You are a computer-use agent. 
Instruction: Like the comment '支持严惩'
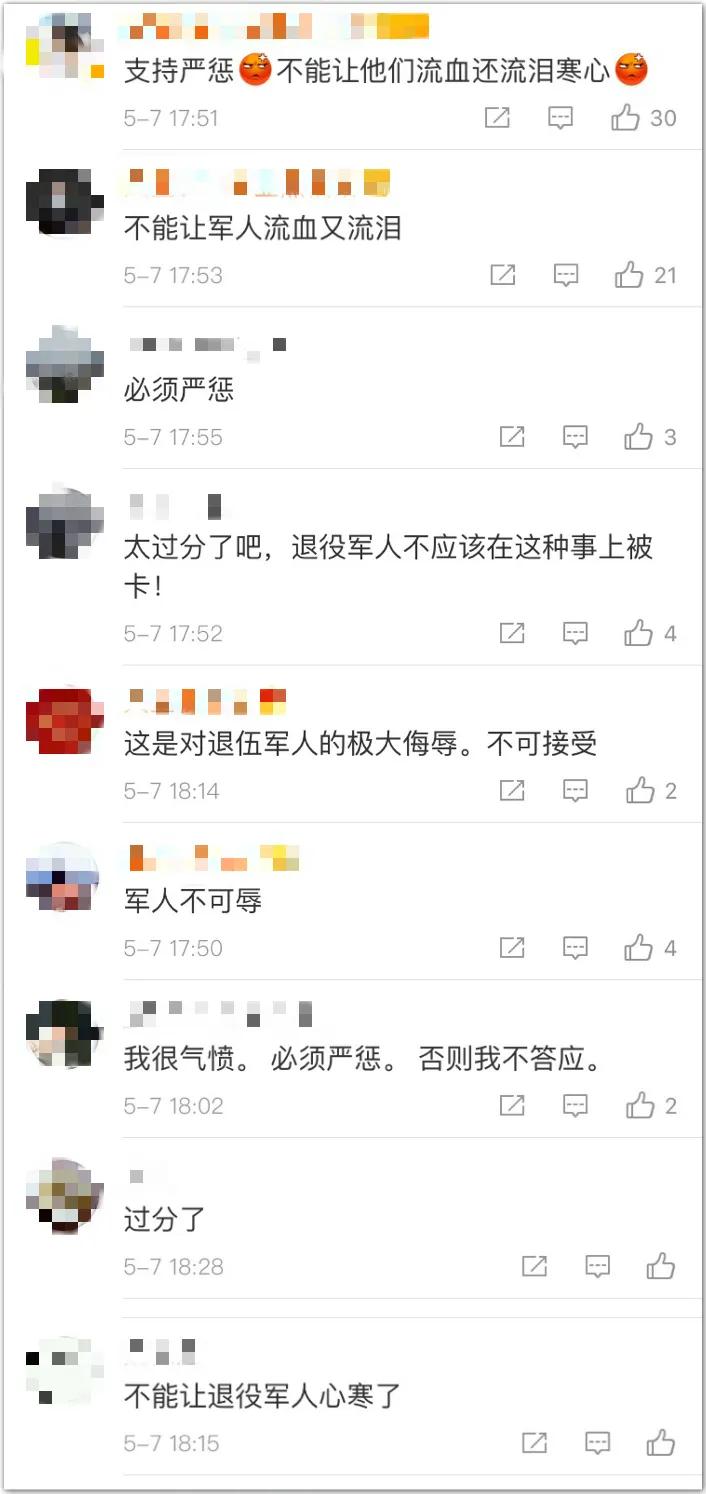[x=626, y=118]
